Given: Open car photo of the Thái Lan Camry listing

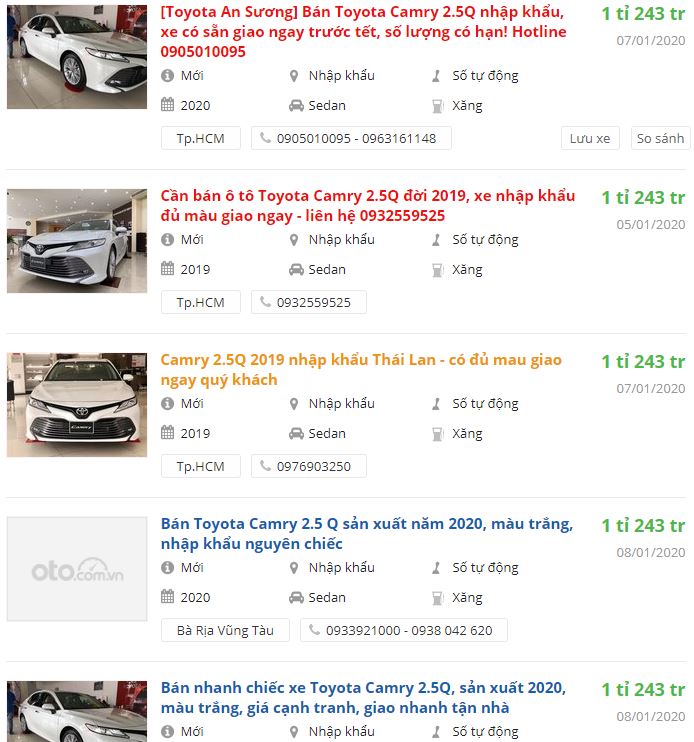Looking at the screenshot, I should [77, 404].
